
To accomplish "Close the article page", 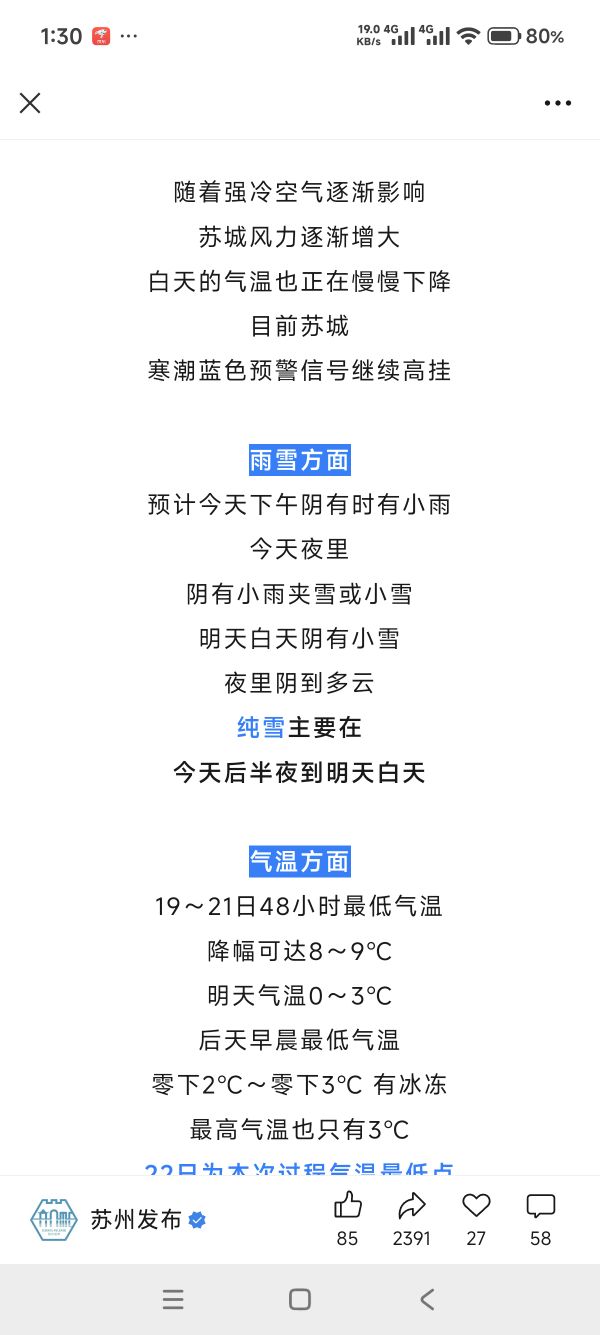I will point(30,103).
